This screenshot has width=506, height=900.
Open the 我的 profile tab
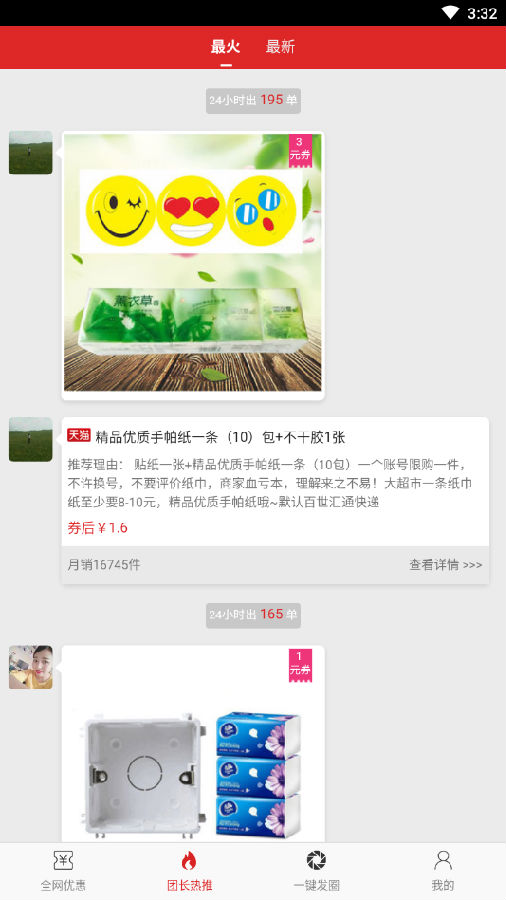click(x=442, y=871)
